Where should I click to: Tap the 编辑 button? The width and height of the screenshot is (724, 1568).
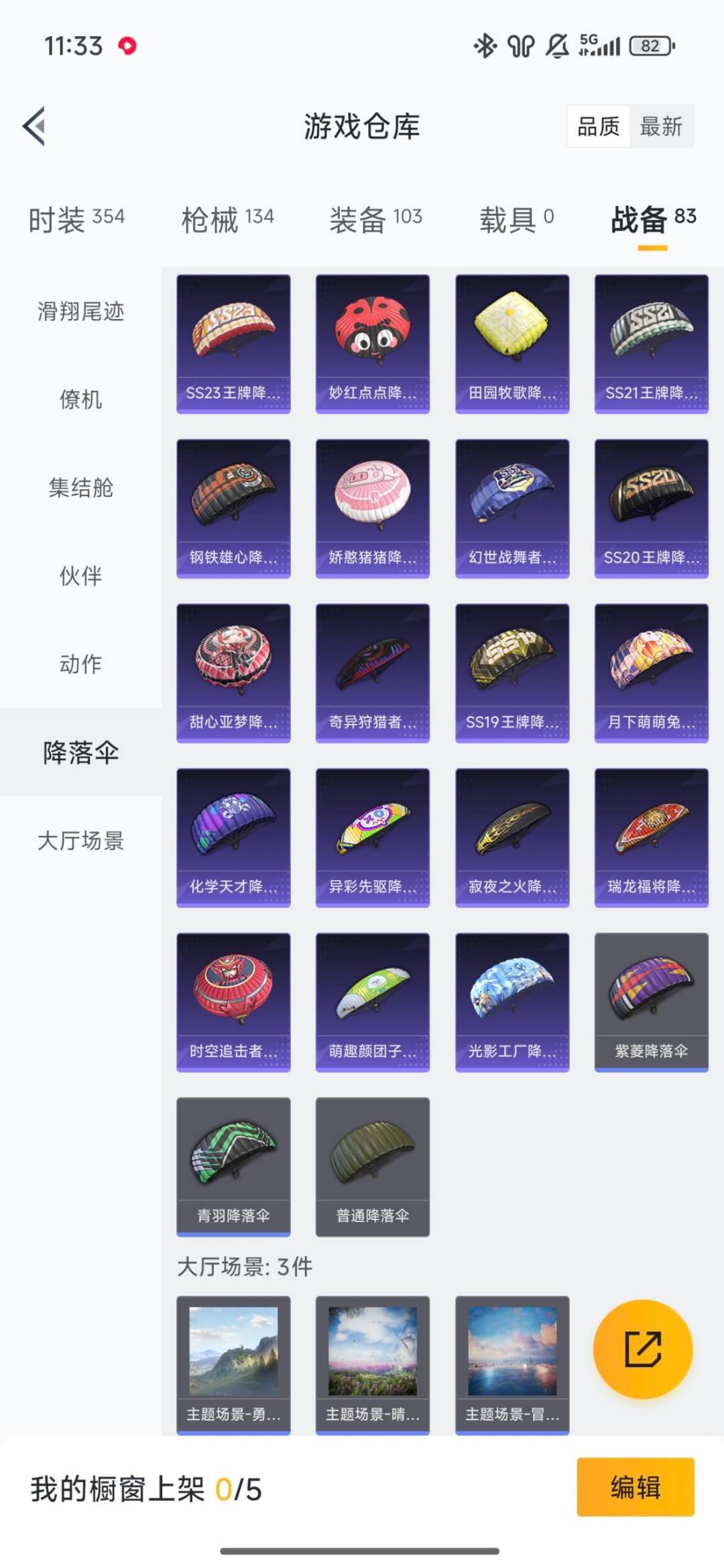coord(635,1487)
